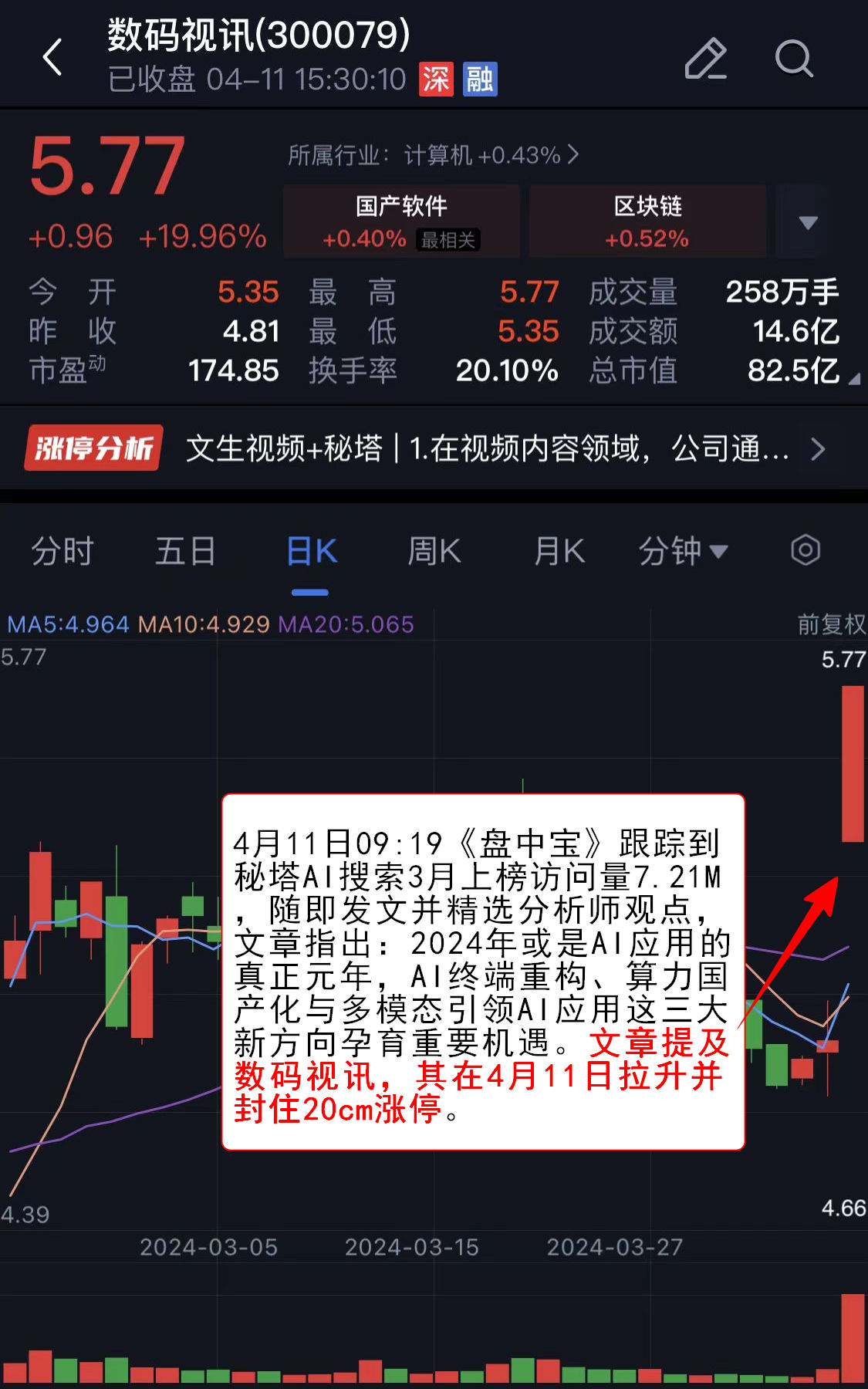The image size is (868, 1389).
Task: Open the 区块链 sector chip
Action: pos(647,221)
